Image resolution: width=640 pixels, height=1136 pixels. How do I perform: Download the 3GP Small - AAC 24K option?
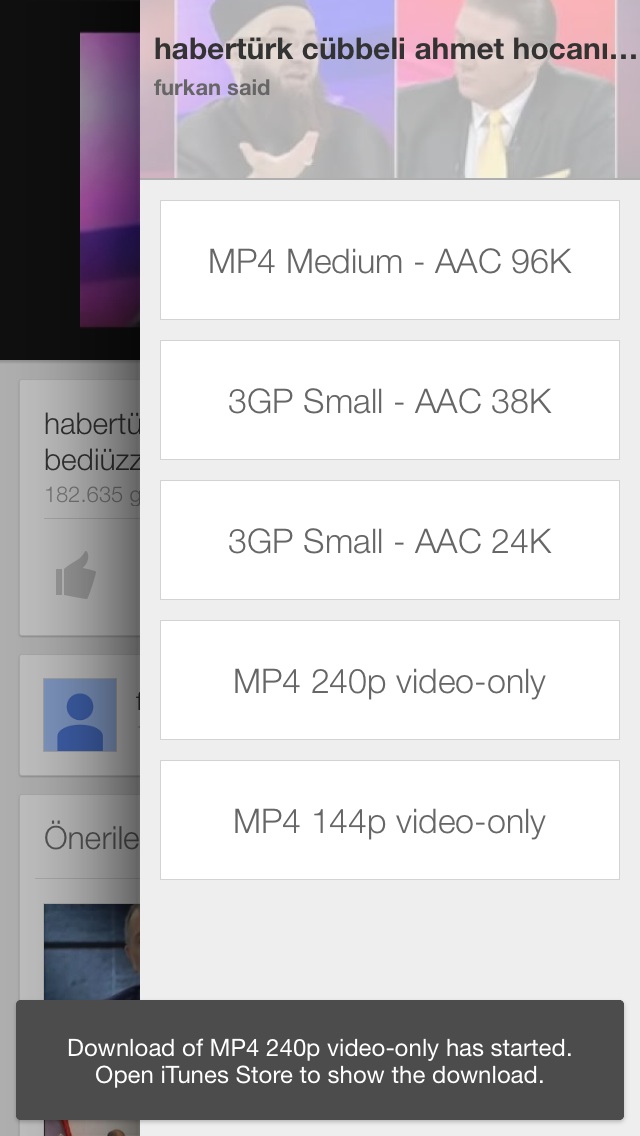click(x=390, y=540)
